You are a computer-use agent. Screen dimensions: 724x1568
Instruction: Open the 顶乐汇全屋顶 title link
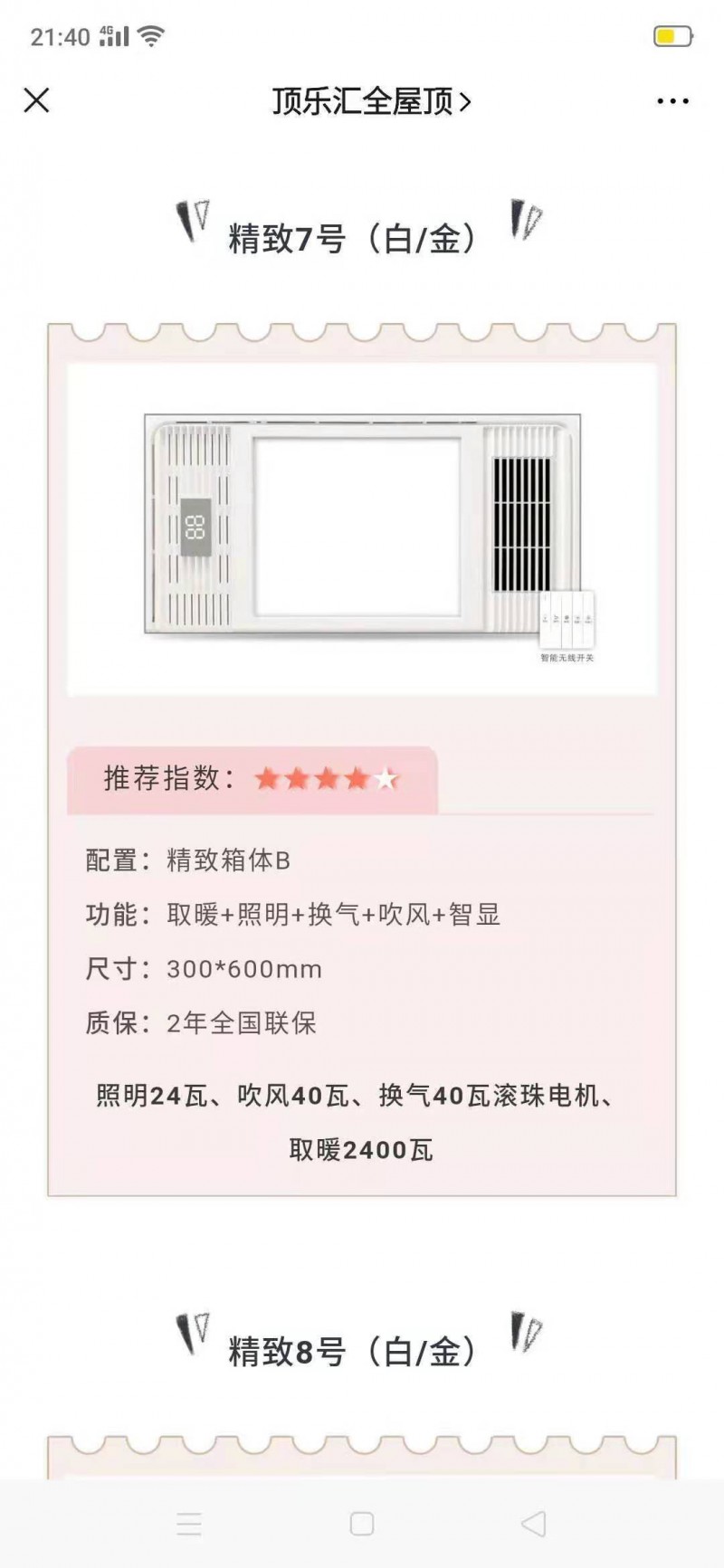point(371,101)
